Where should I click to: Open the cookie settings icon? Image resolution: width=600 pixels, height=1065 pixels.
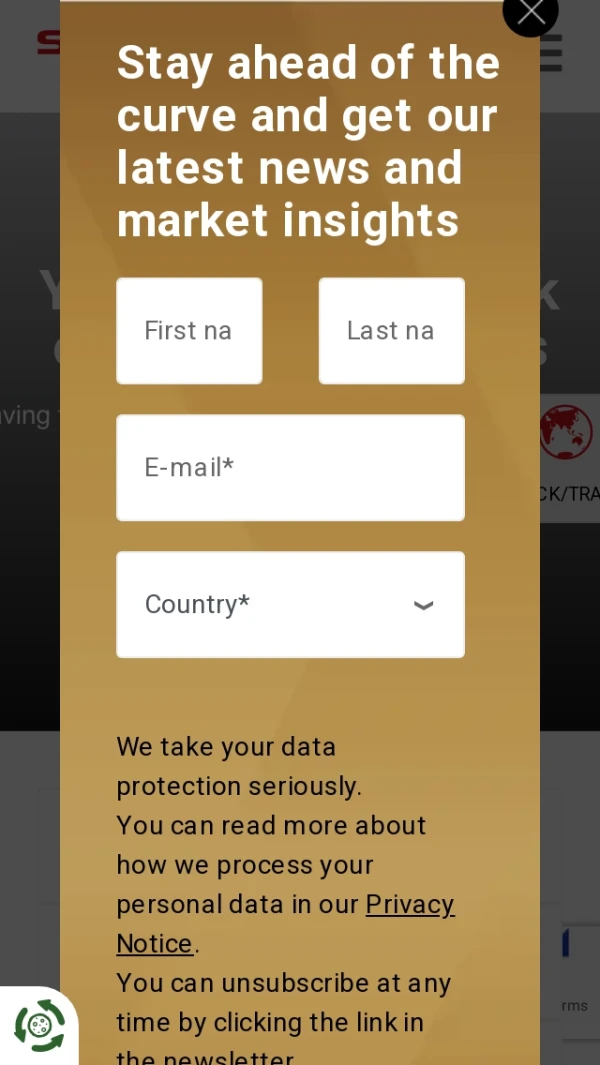[x=38, y=1025]
